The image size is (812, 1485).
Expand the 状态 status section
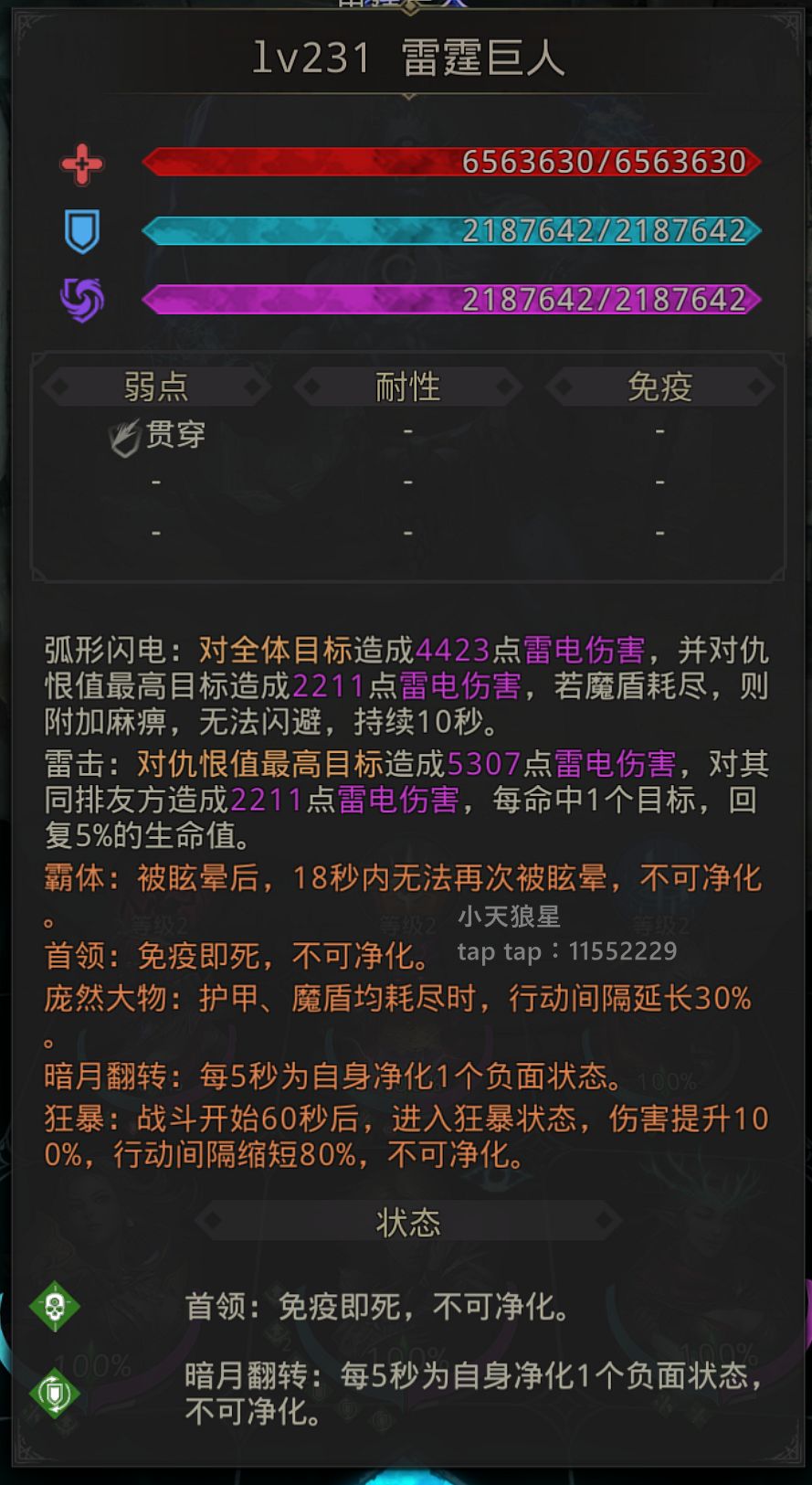[406, 1221]
